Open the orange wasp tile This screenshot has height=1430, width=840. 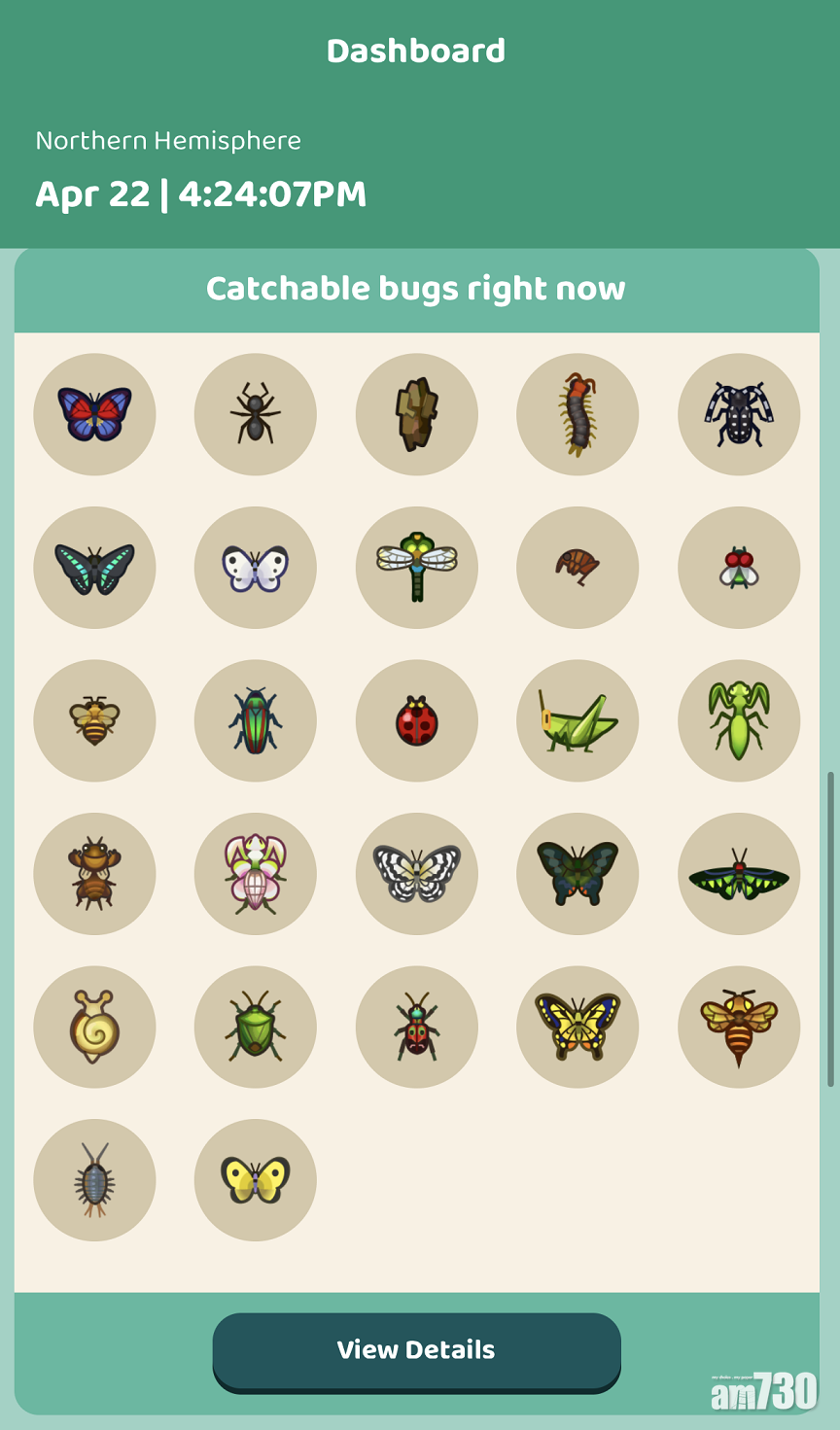[739, 1028]
